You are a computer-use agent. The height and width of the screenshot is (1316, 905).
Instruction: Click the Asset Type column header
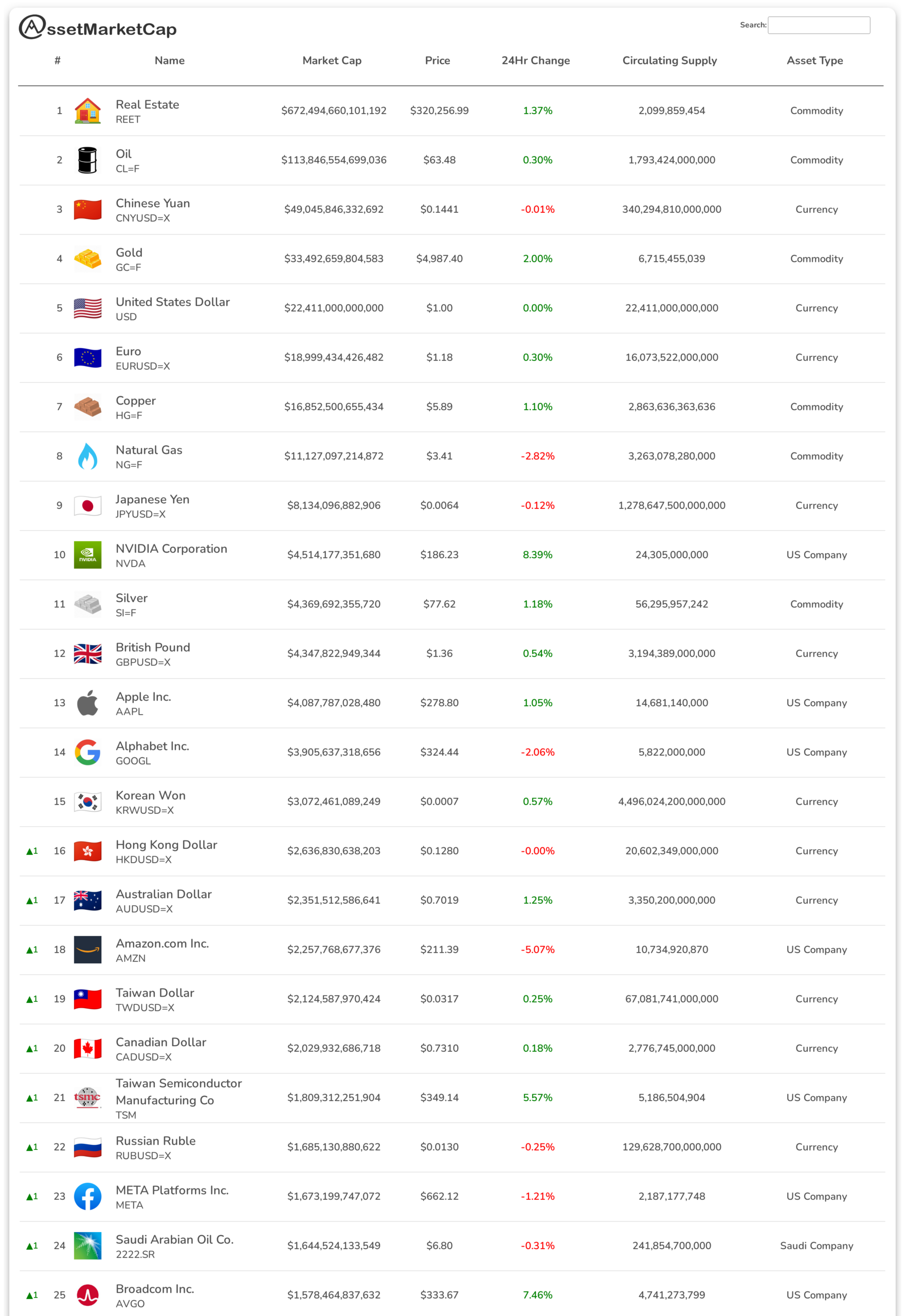pyautogui.click(x=815, y=61)
